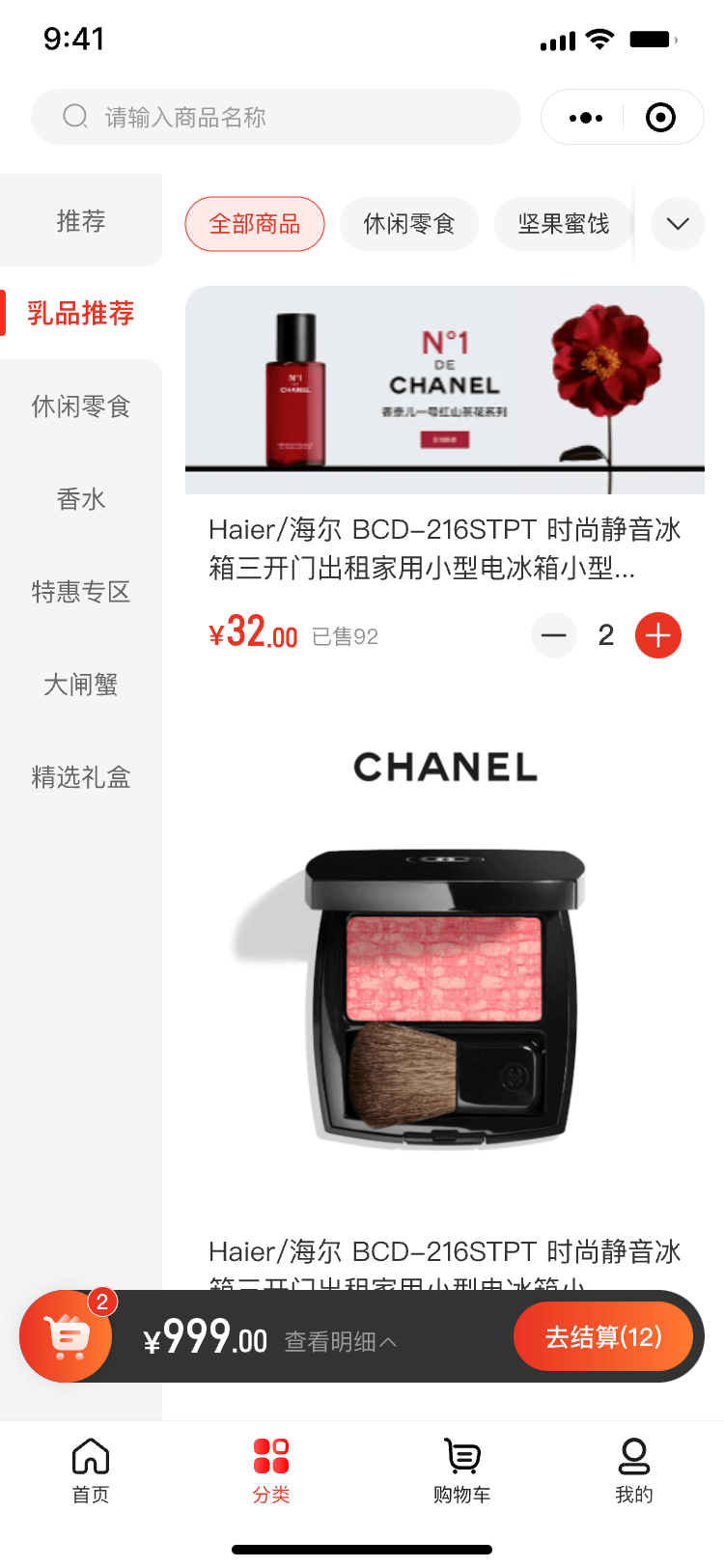Tap the product name search field
Viewport: 724px width, 1568px height.
276,117
